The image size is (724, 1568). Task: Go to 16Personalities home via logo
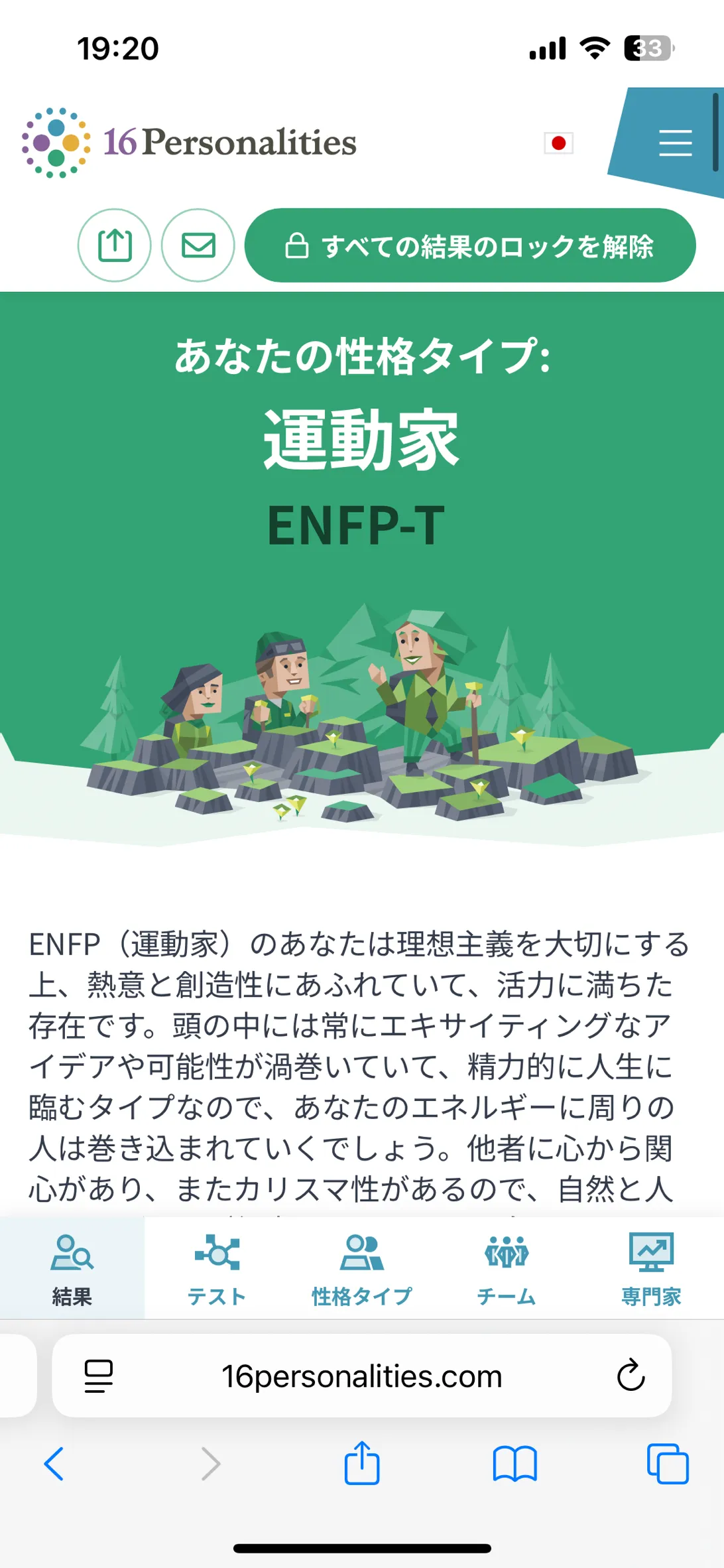click(190, 143)
